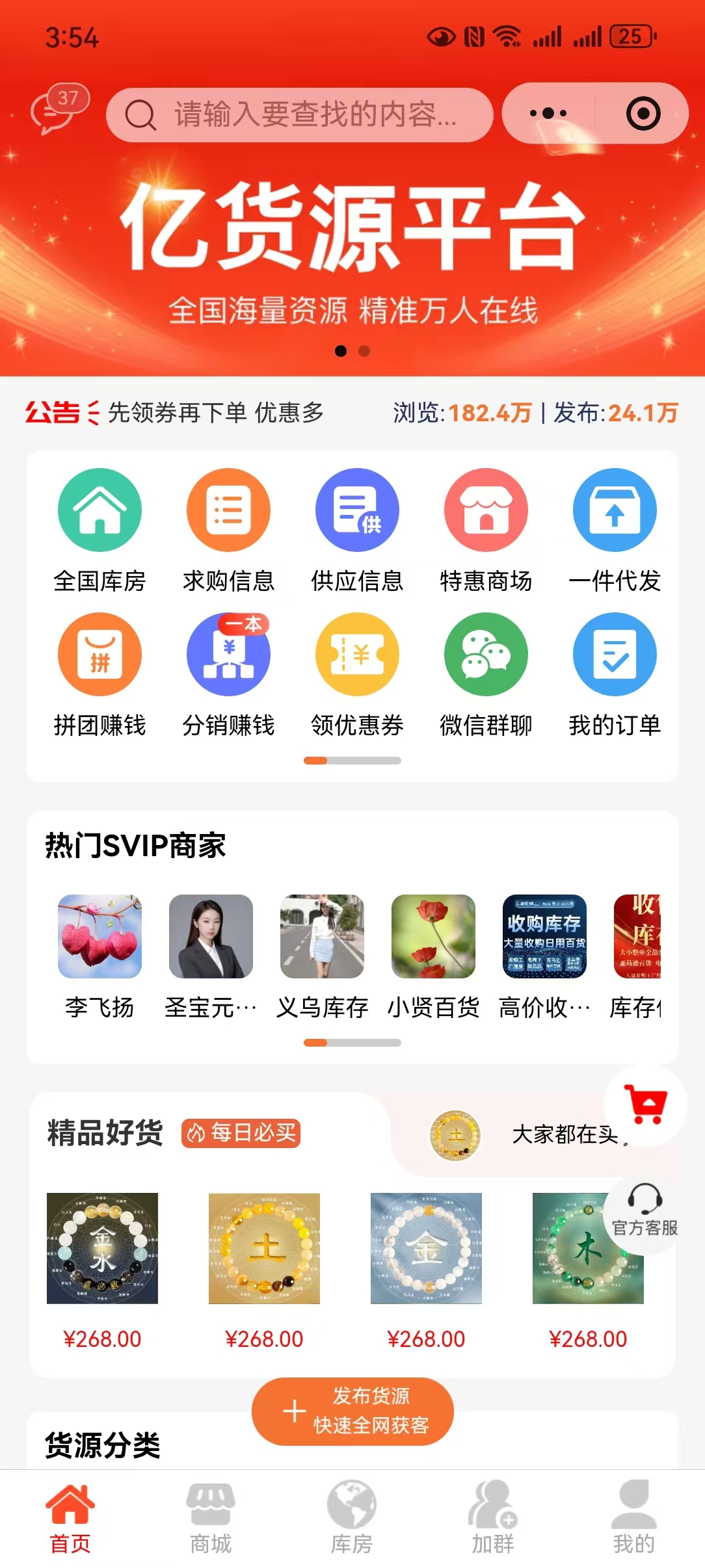The height and width of the screenshot is (1568, 705).
Task: Tap the second banner carousel dot
Action: tap(364, 351)
